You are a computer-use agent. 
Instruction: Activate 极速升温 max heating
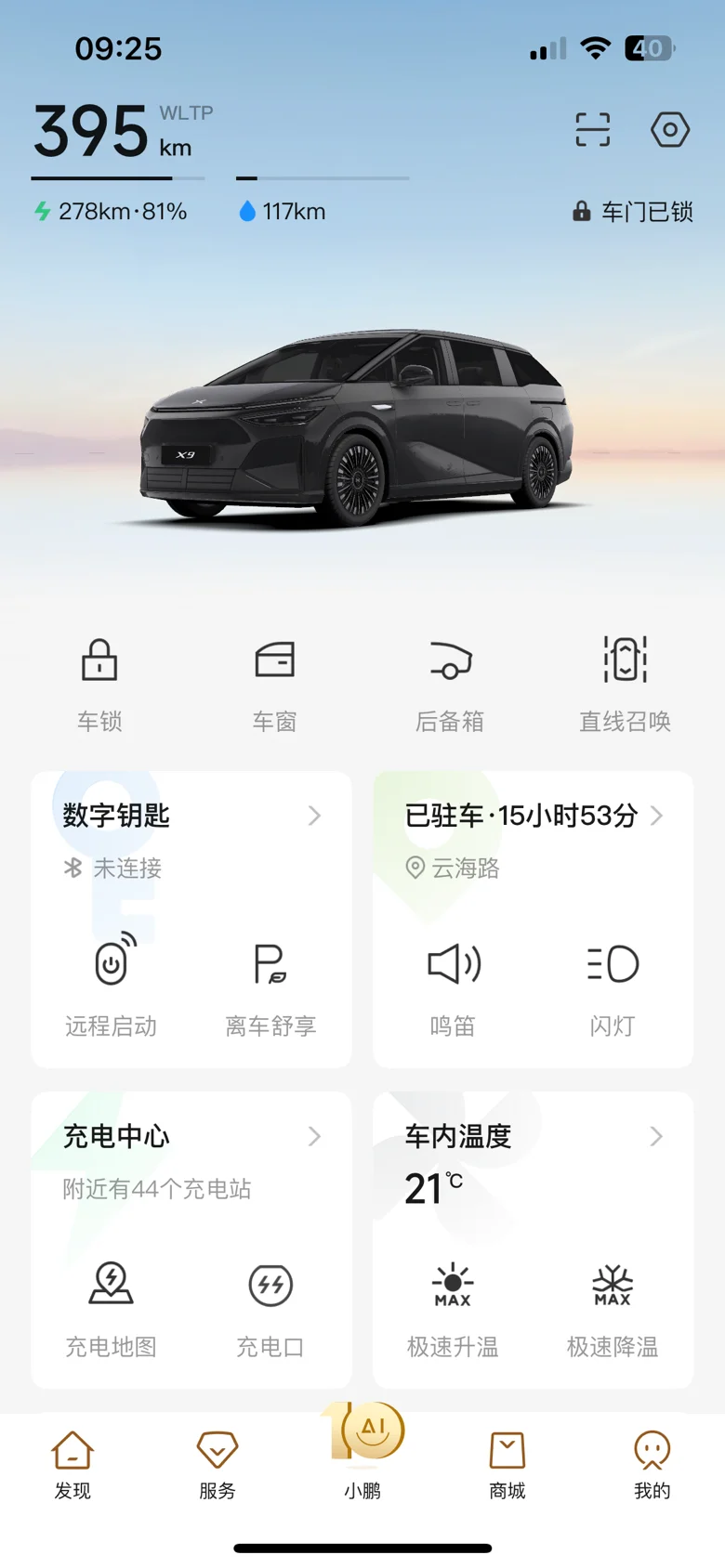453,1305
